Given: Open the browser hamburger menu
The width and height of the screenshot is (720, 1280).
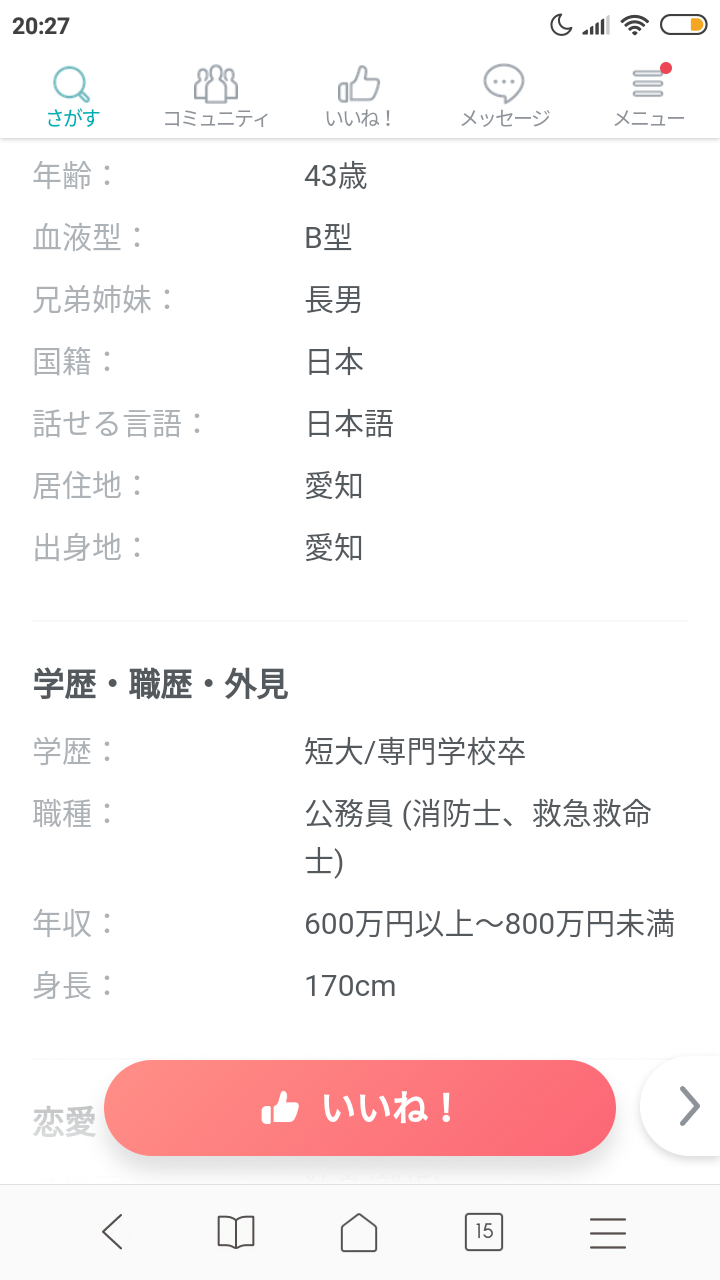Looking at the screenshot, I should (608, 1232).
